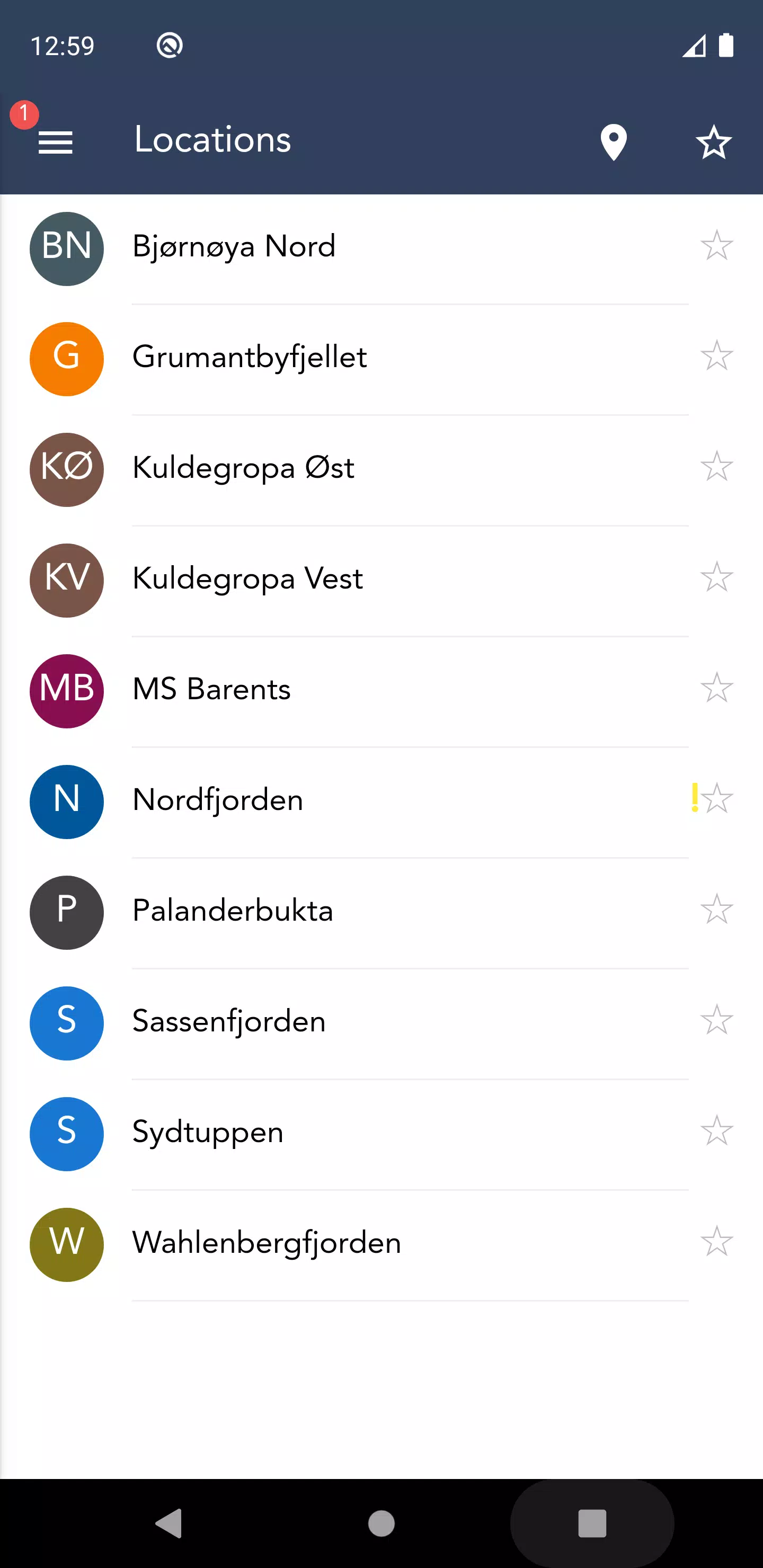Viewport: 763px width, 1568px height.
Task: Open recent apps from navigation bar
Action: [x=592, y=1524]
